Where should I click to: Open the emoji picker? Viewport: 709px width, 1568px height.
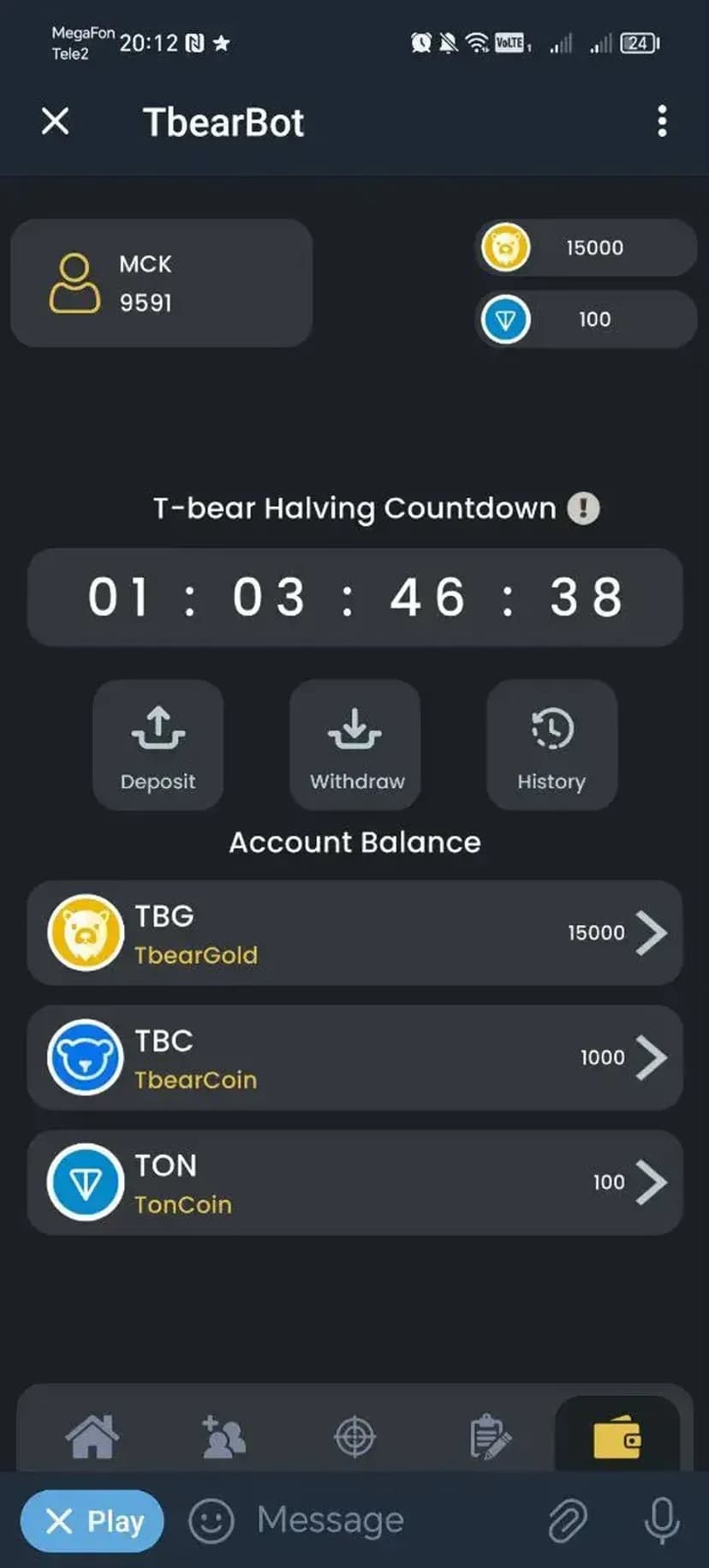pos(211,1521)
